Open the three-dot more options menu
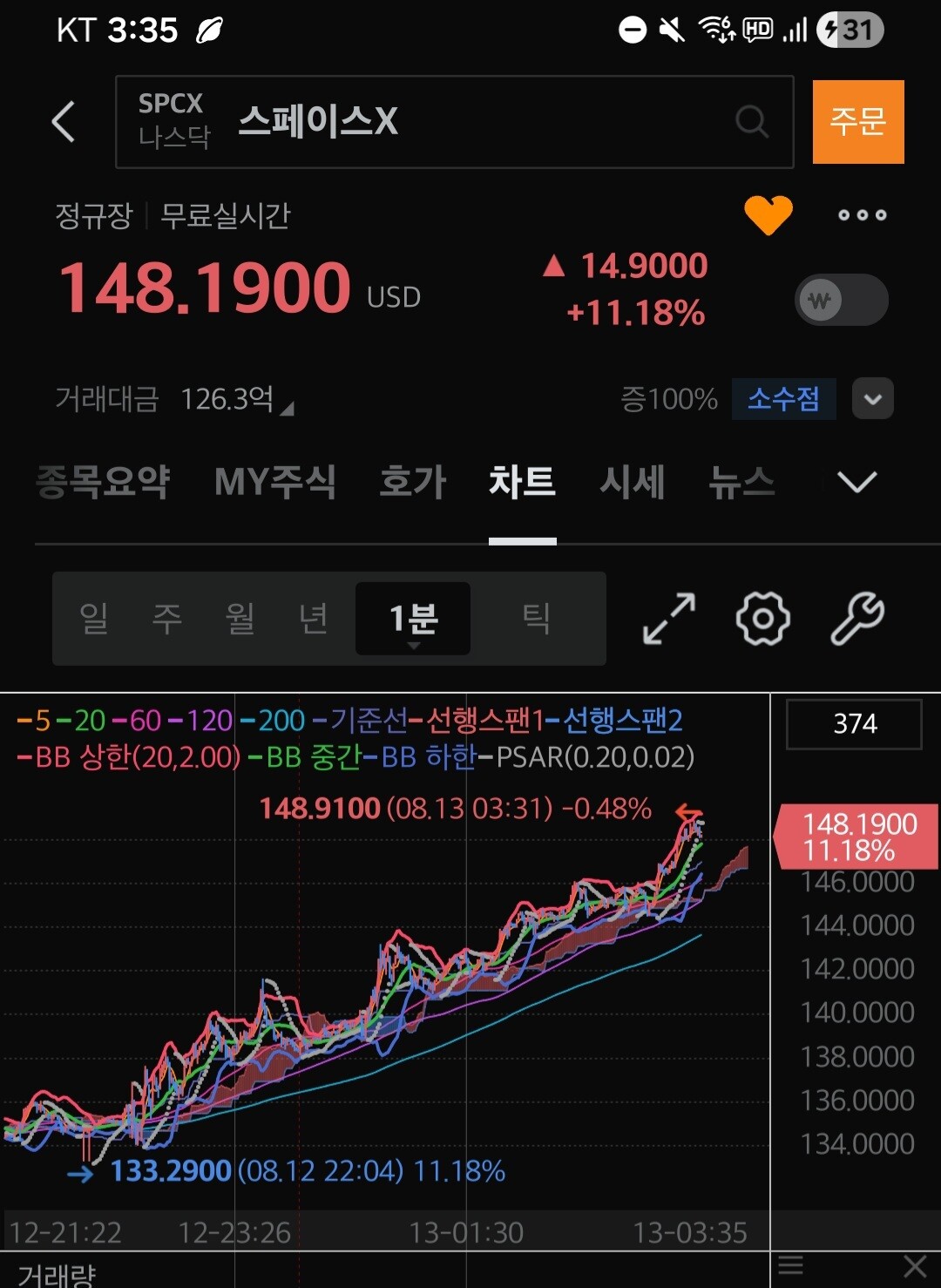The width and height of the screenshot is (941, 1288). pyautogui.click(x=862, y=215)
